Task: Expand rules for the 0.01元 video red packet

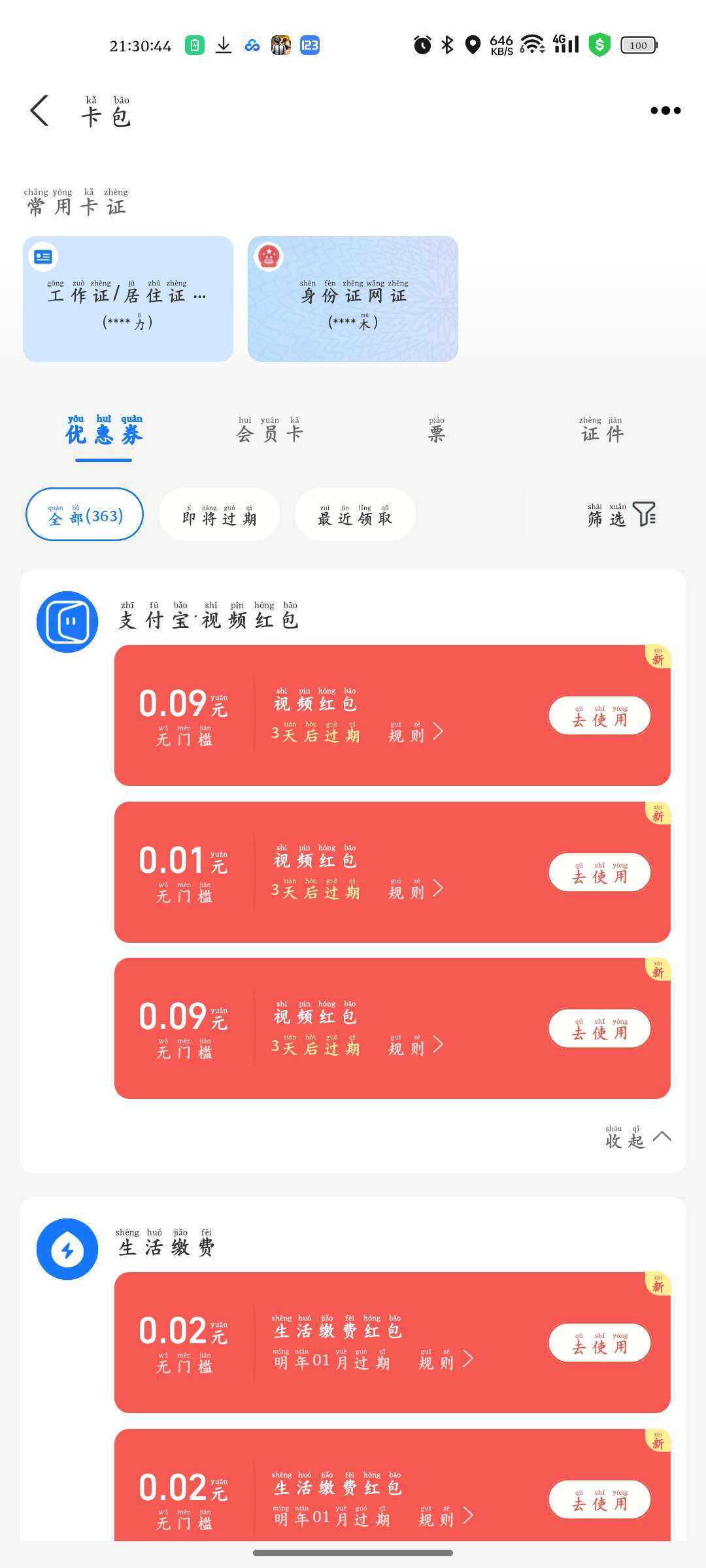Action: [x=416, y=890]
